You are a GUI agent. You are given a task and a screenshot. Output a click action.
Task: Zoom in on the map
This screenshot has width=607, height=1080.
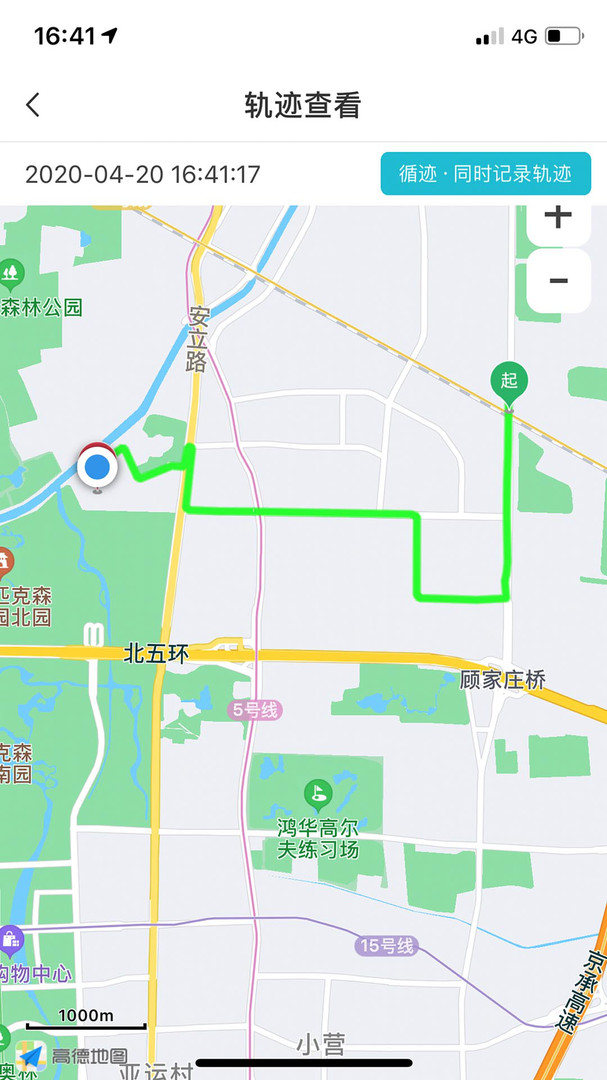pyautogui.click(x=558, y=219)
